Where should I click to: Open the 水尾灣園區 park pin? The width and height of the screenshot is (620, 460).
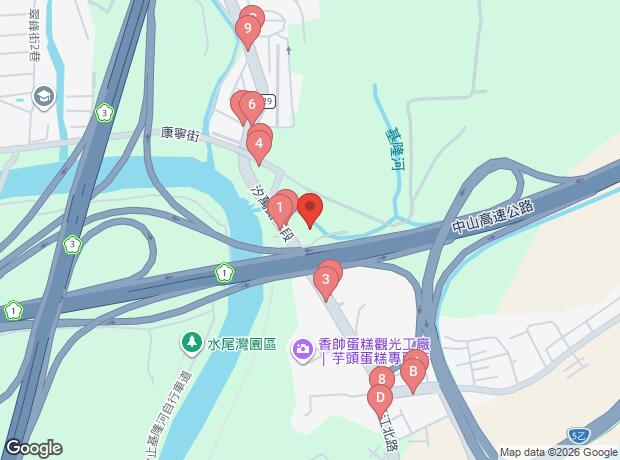click(190, 343)
